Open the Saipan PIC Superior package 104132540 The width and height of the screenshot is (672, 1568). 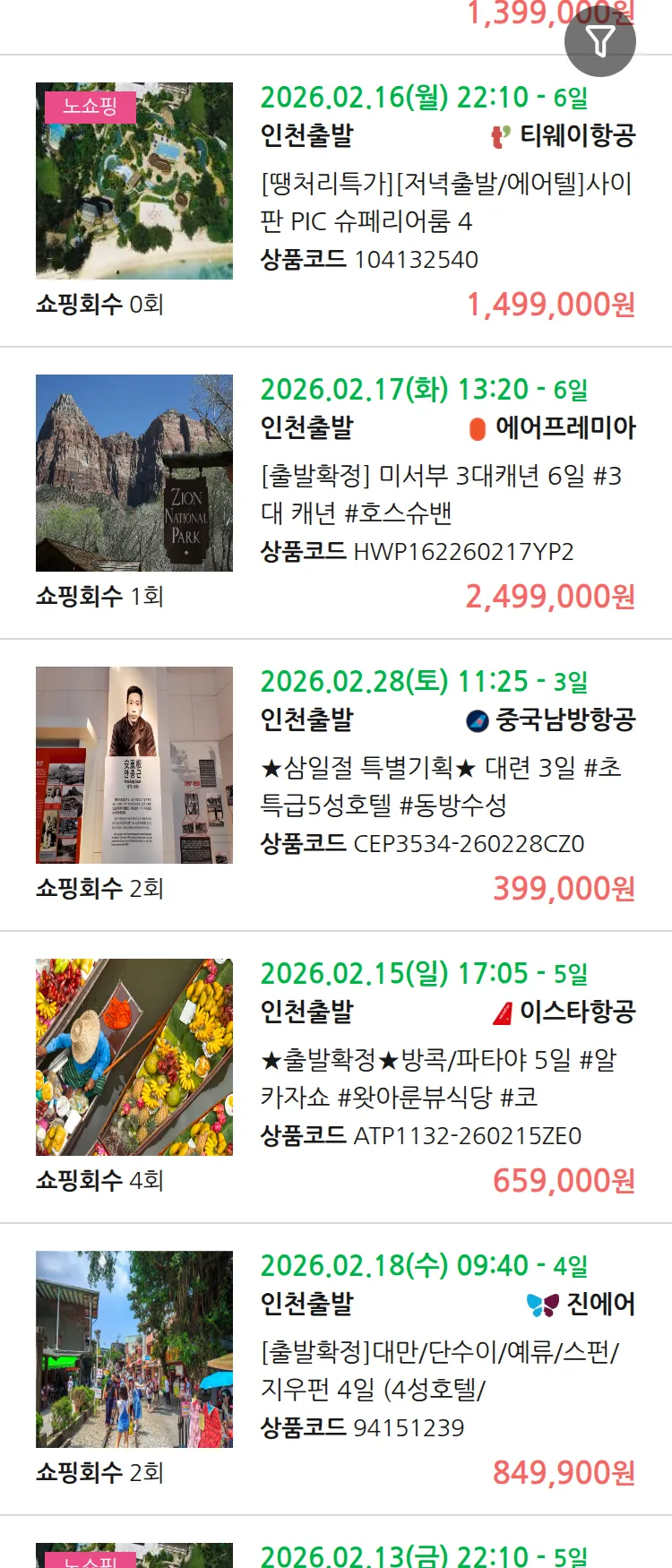[446, 202]
